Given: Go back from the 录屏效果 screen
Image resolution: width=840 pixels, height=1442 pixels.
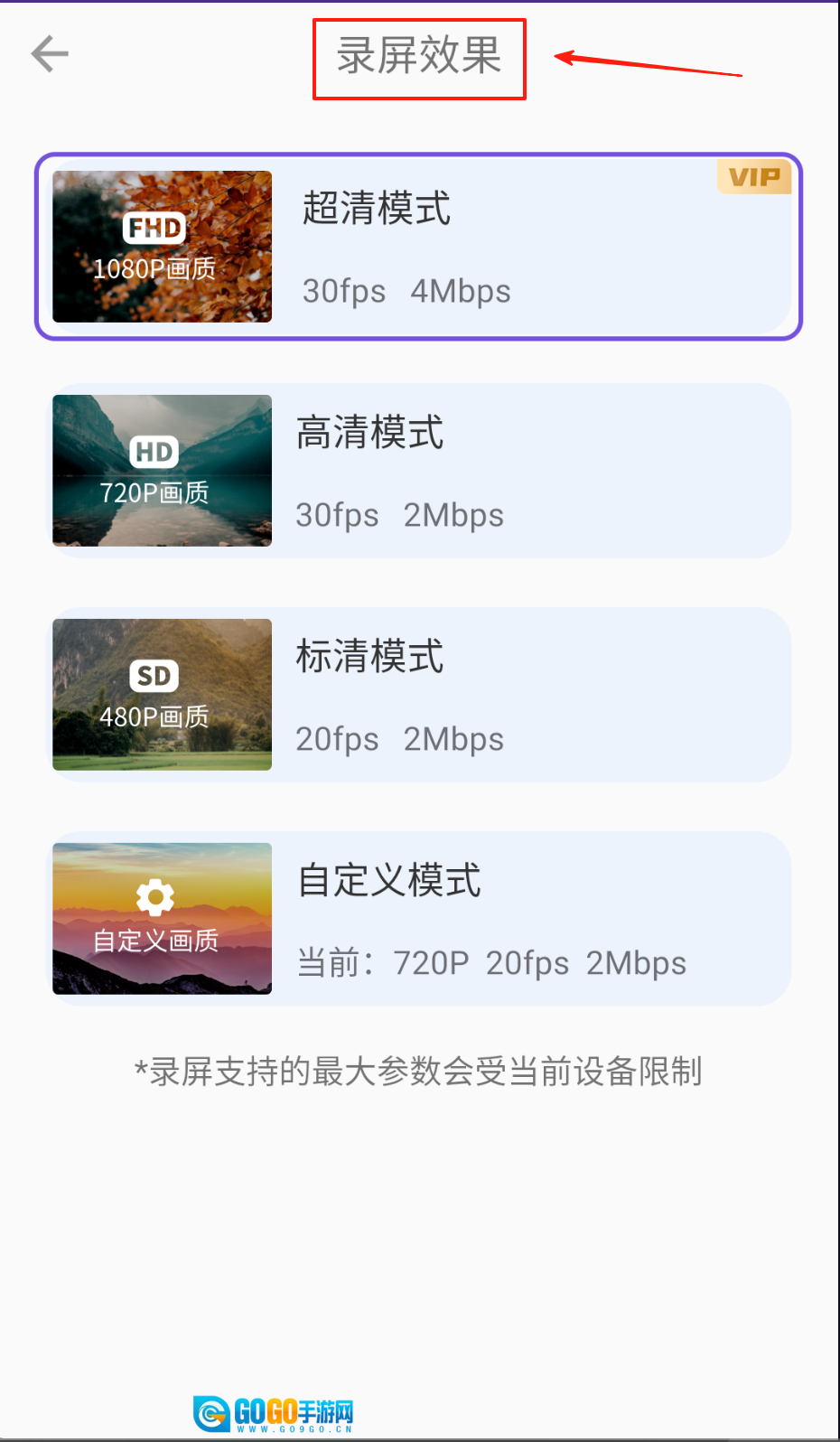Looking at the screenshot, I should point(50,54).
